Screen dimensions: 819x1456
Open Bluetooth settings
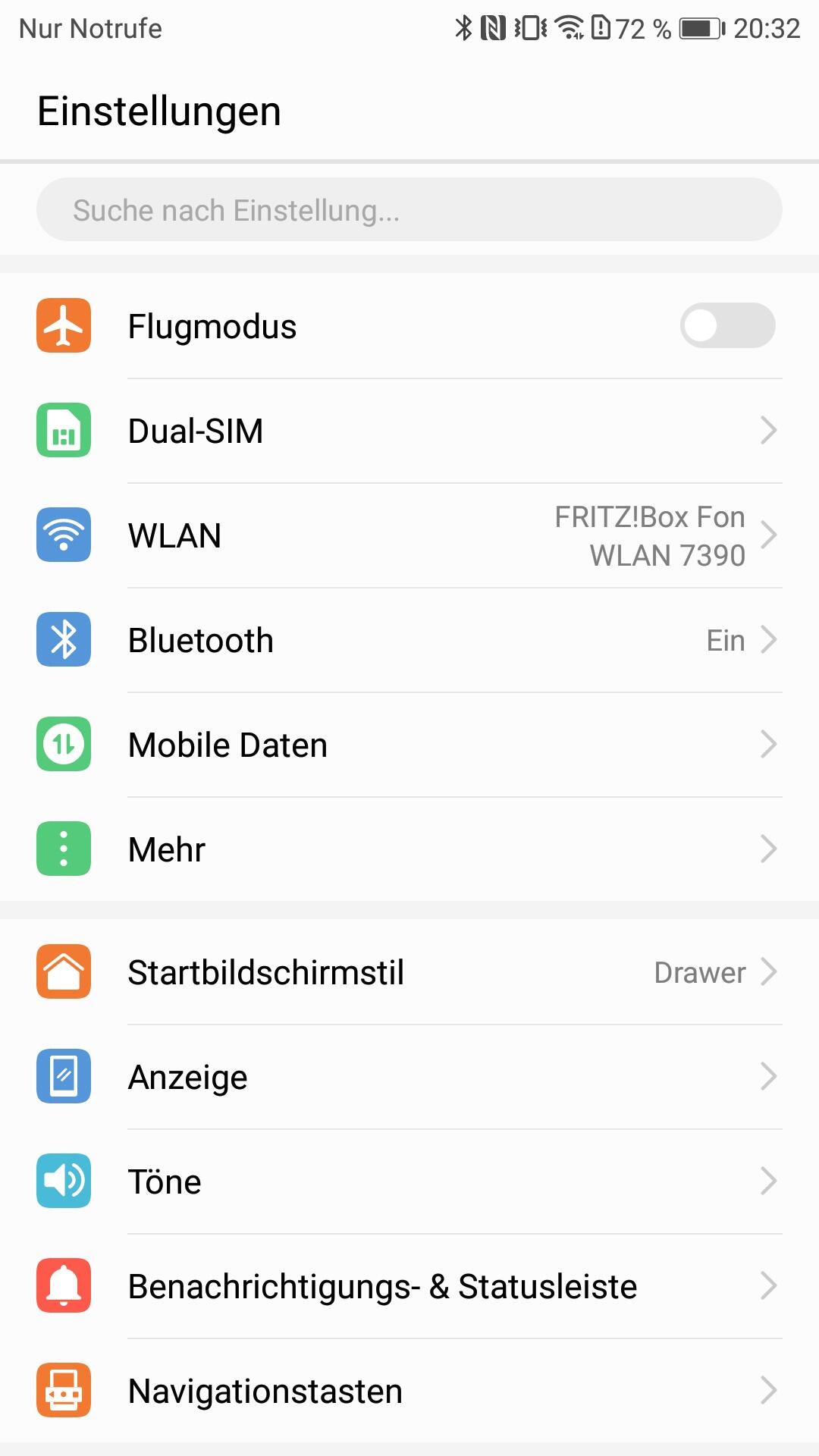coord(409,640)
